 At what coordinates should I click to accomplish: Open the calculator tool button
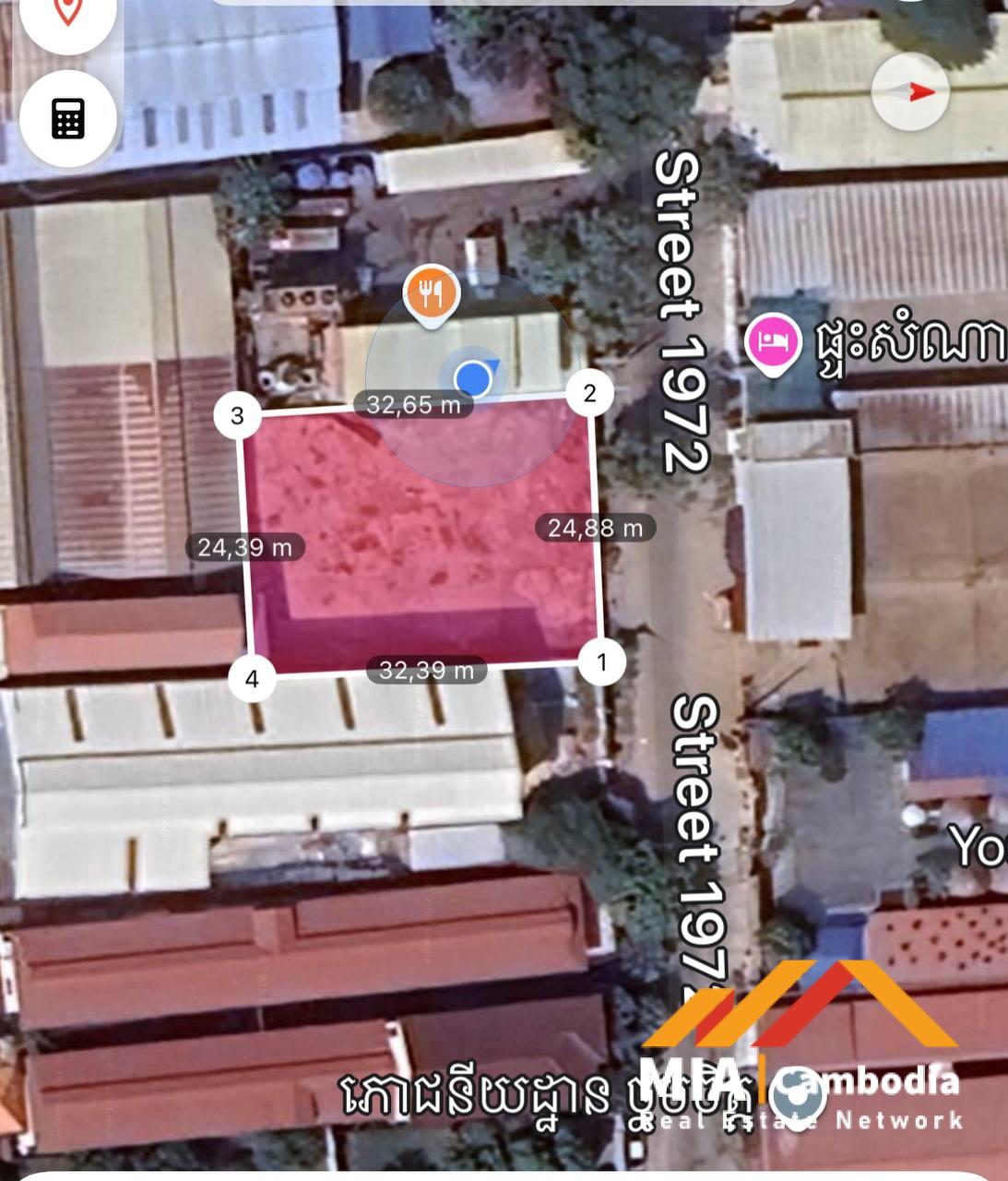pos(67,118)
